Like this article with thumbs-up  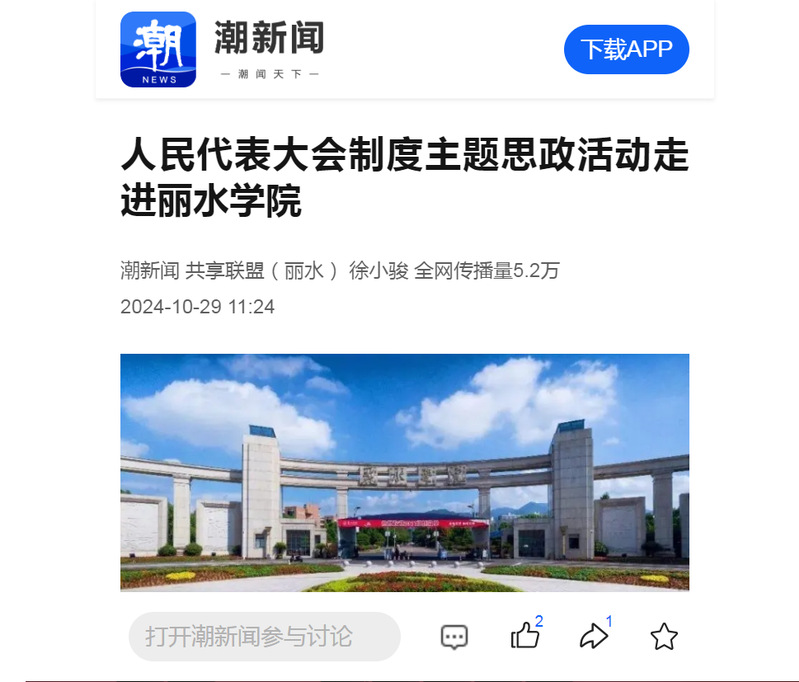click(525, 636)
